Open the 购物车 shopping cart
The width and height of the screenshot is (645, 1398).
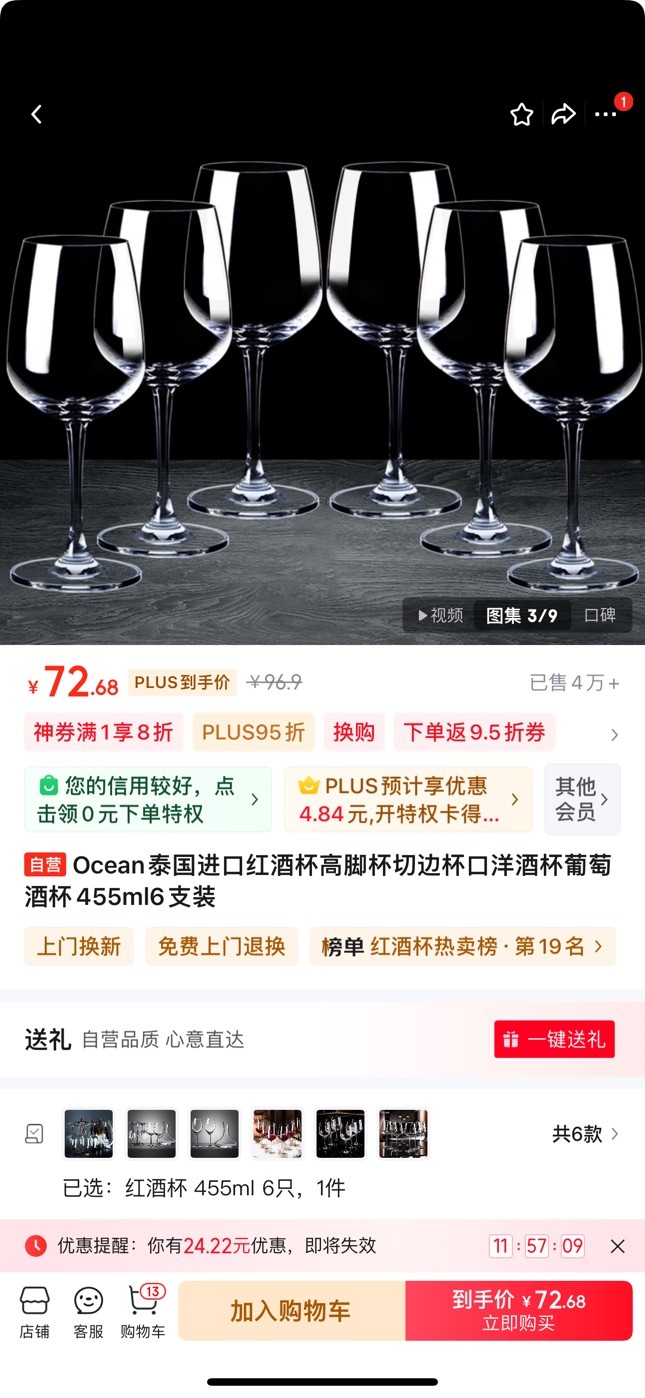[143, 1311]
